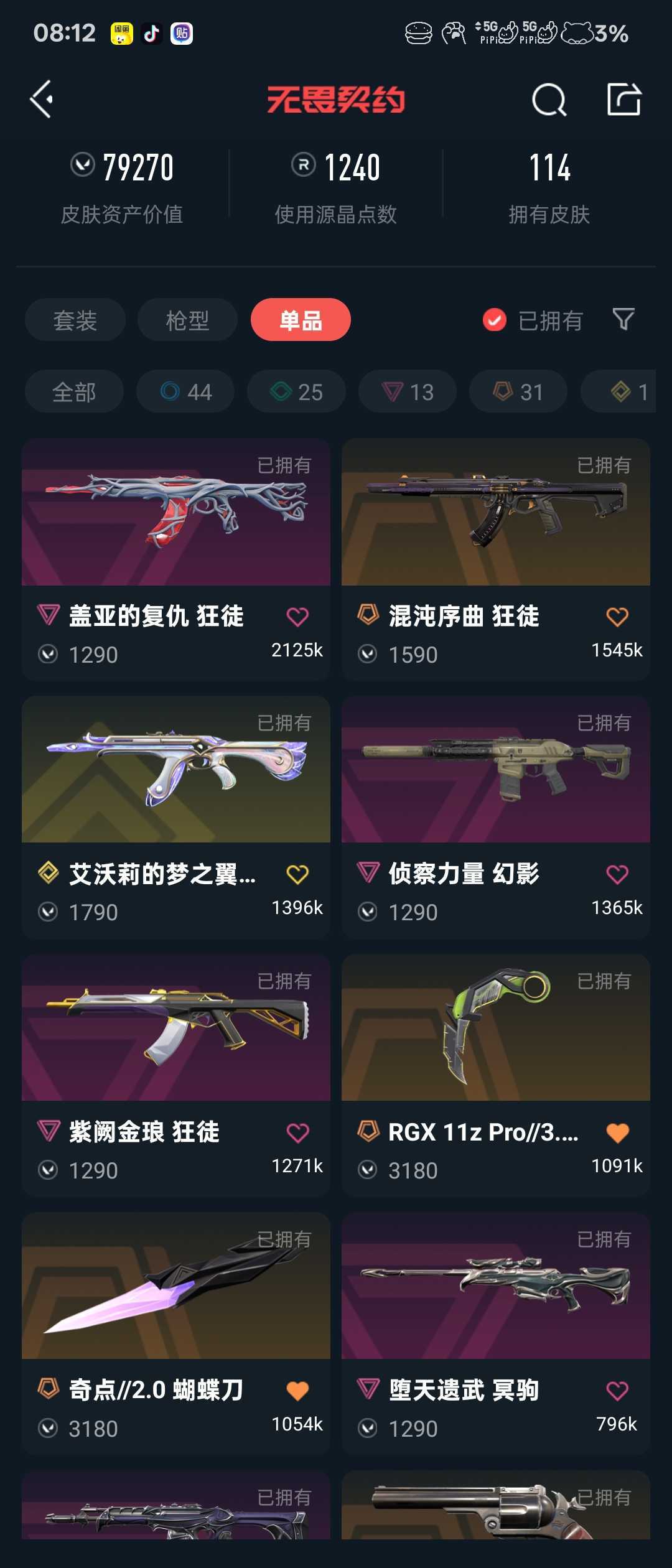Open the 盖亚的复仇 狂徒 skin card
This screenshot has width=672, height=1568.
[176, 559]
